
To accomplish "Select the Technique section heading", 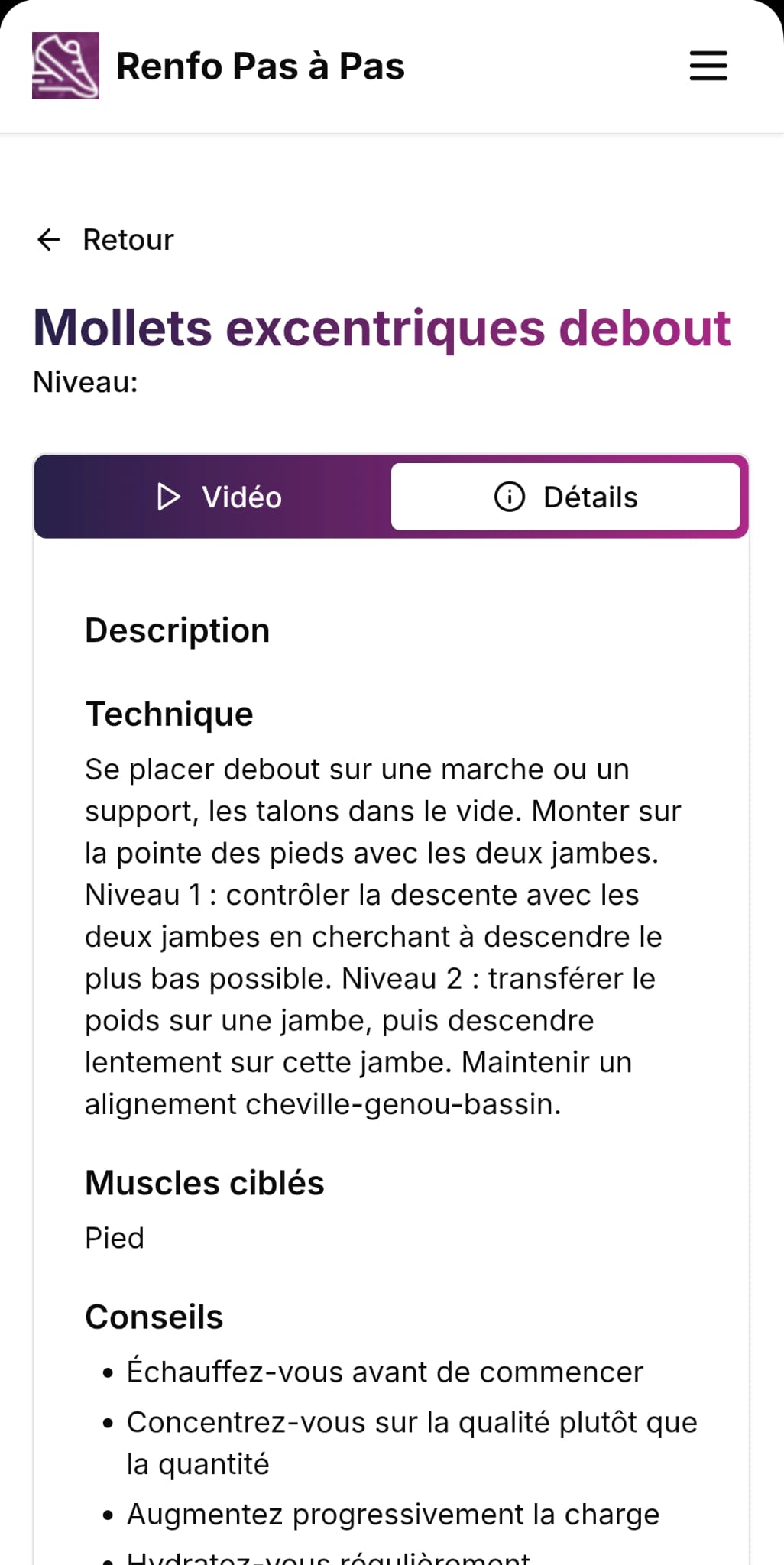I will pos(170,714).
